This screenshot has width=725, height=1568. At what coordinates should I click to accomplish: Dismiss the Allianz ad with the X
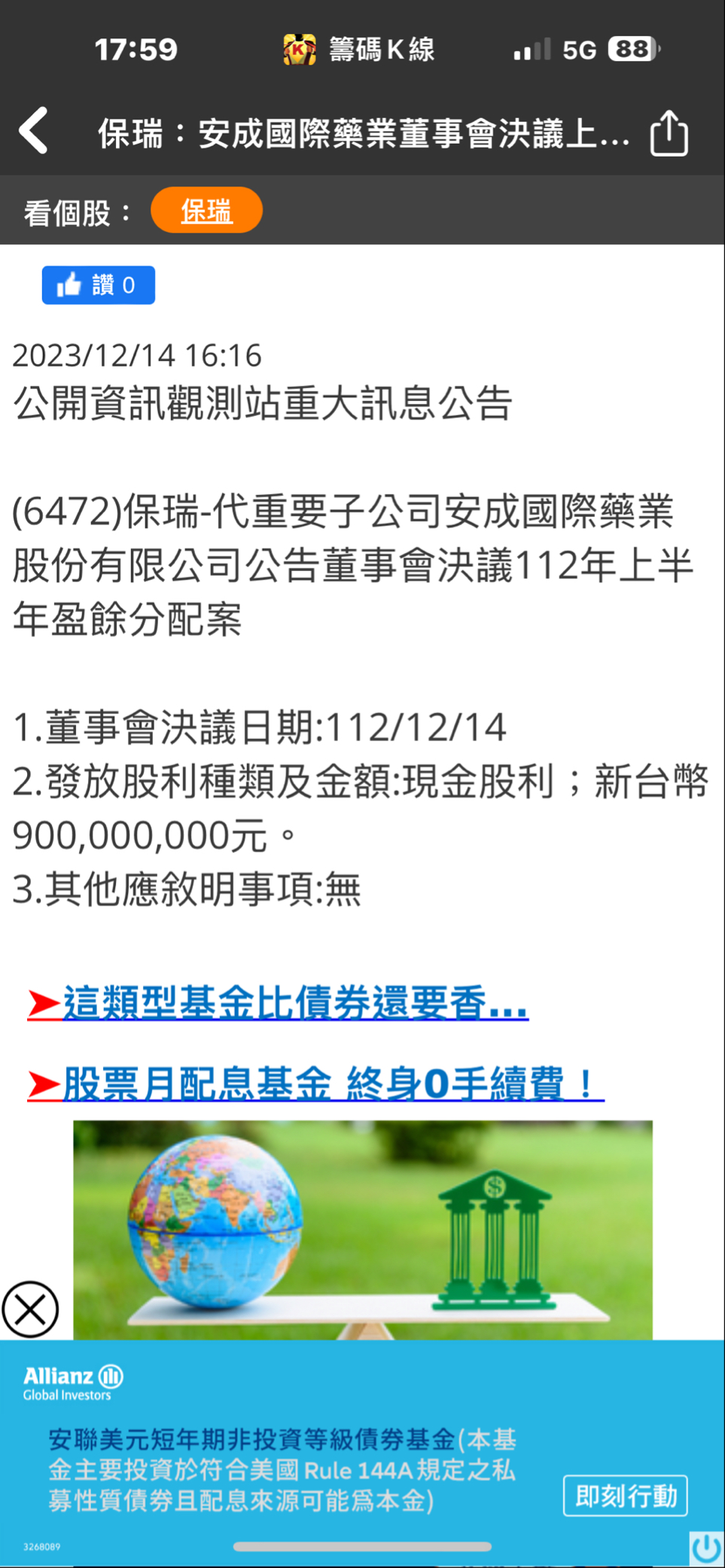click(x=30, y=1310)
